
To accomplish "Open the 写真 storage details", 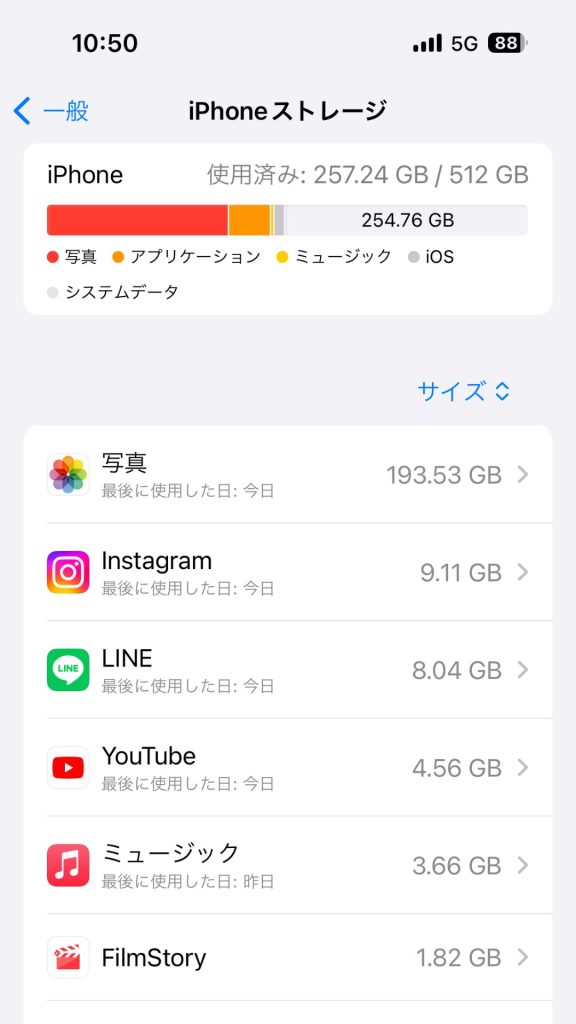I will click(x=288, y=475).
